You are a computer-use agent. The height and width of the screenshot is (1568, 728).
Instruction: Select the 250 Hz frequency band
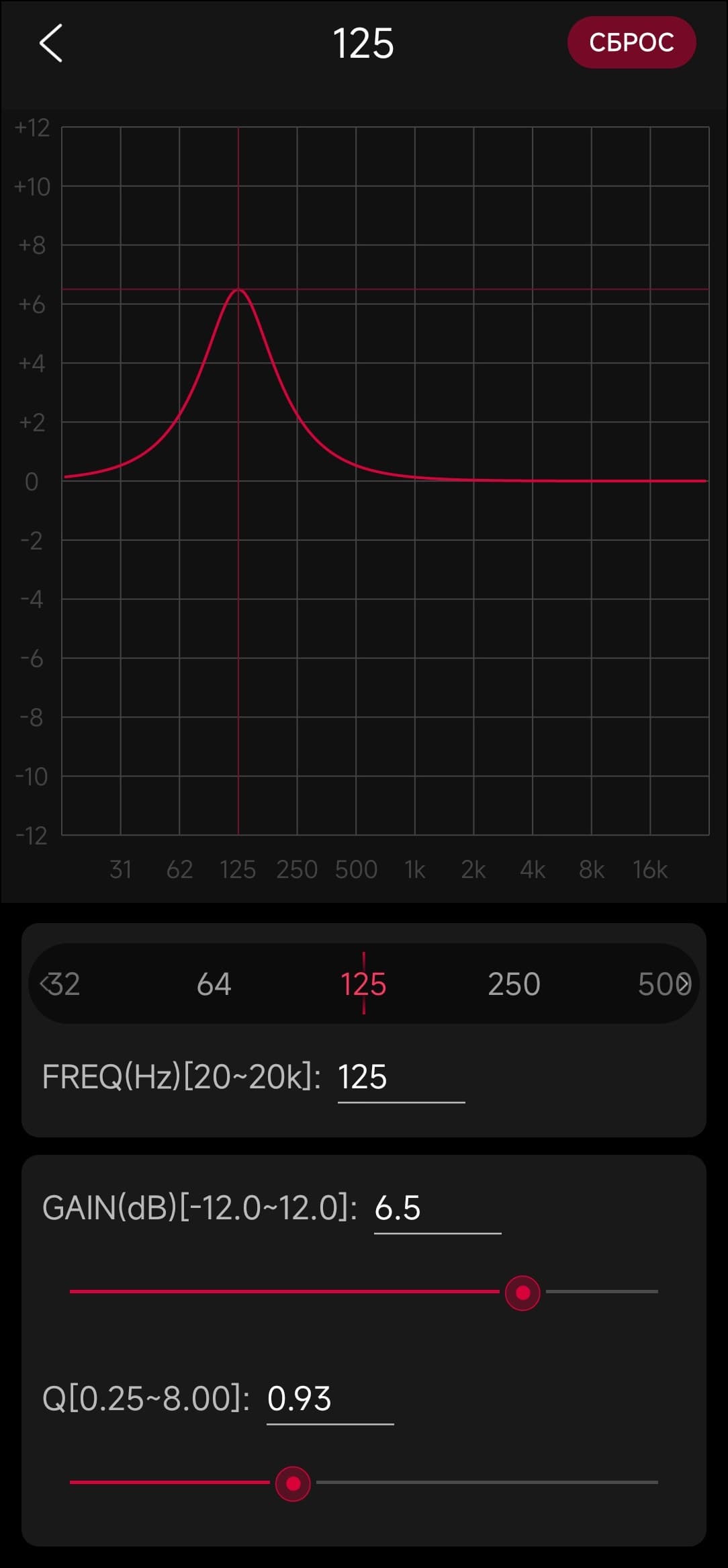(x=514, y=984)
